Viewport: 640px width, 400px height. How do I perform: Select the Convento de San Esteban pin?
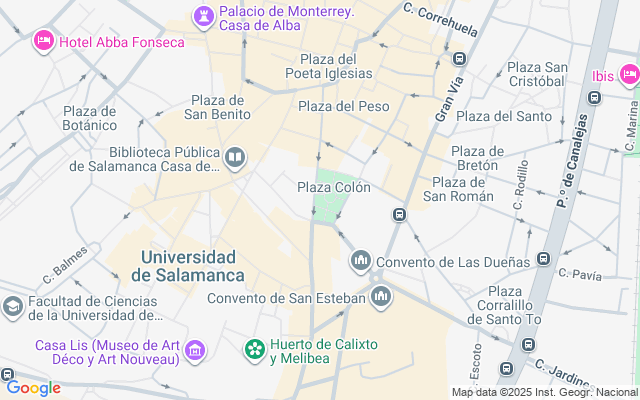pos(381,297)
